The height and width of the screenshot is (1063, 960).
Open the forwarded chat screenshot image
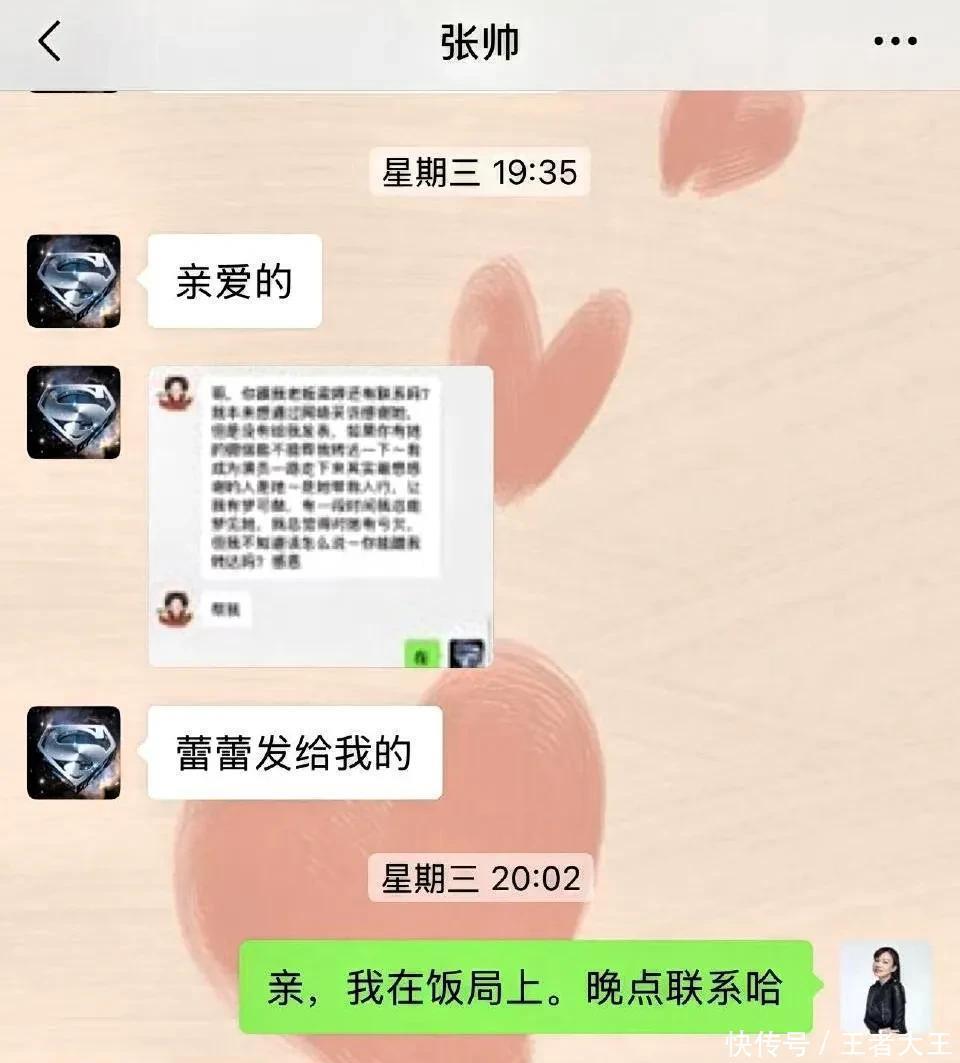[320, 516]
